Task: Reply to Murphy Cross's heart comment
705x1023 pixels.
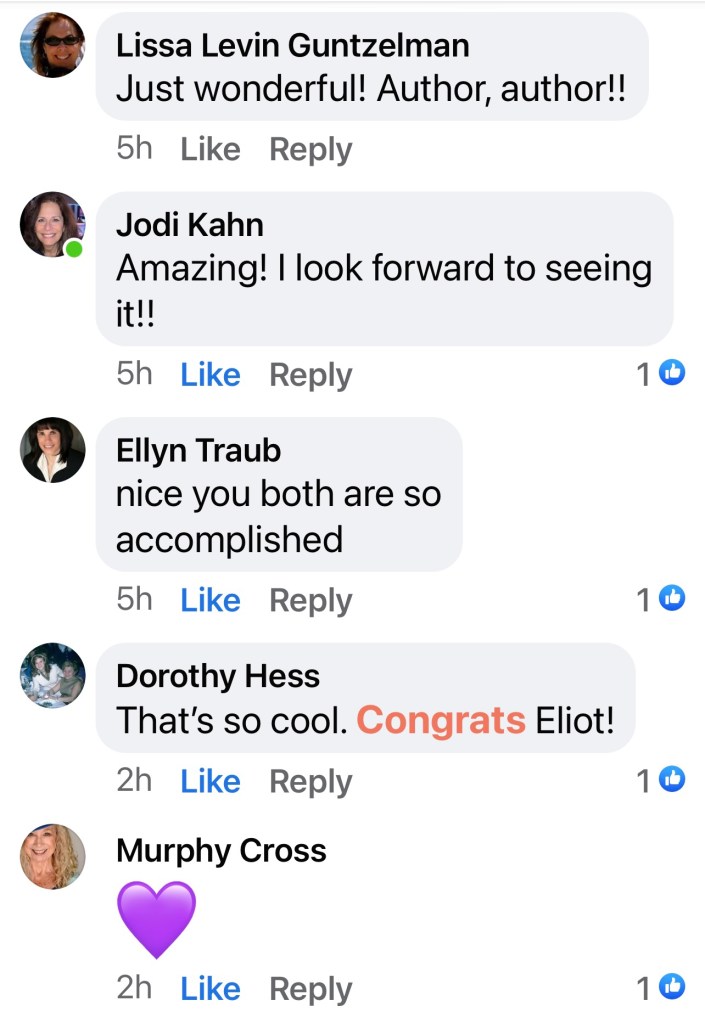Action: (311, 989)
